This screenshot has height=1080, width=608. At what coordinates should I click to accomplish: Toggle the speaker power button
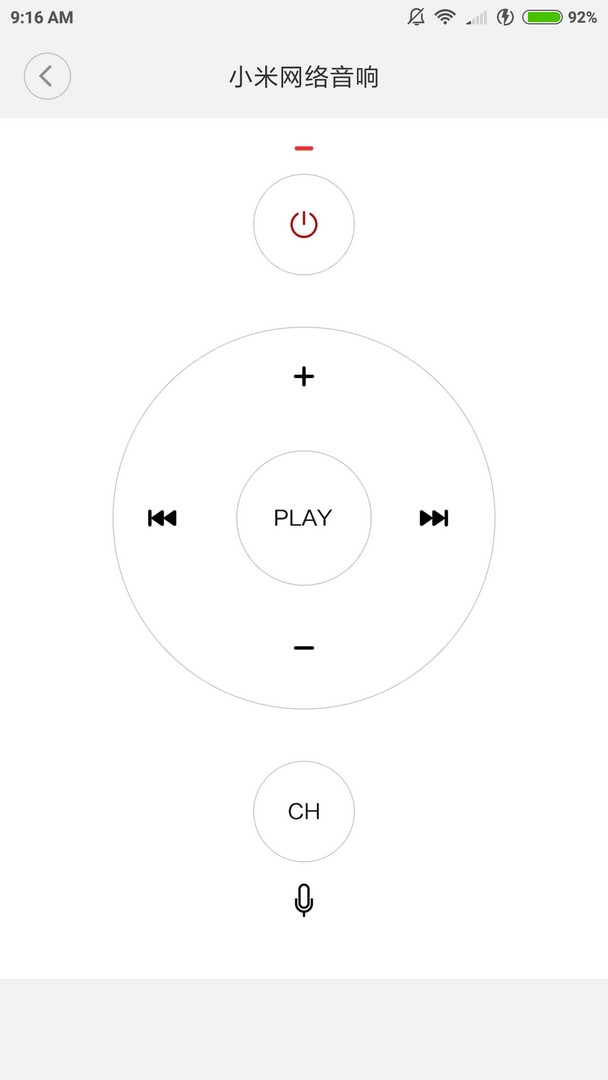304,225
